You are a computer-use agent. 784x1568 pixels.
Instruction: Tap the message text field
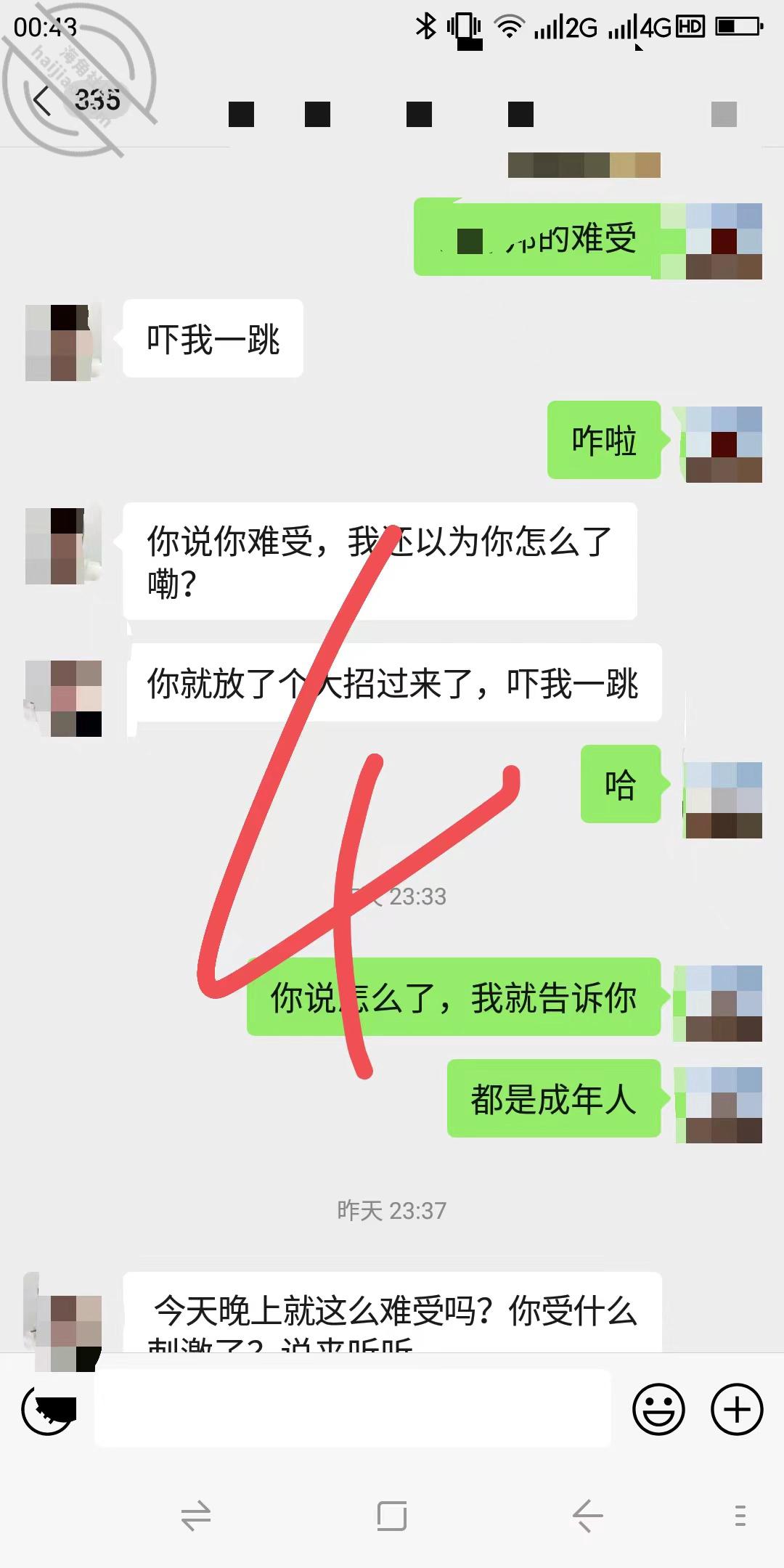tap(353, 1408)
